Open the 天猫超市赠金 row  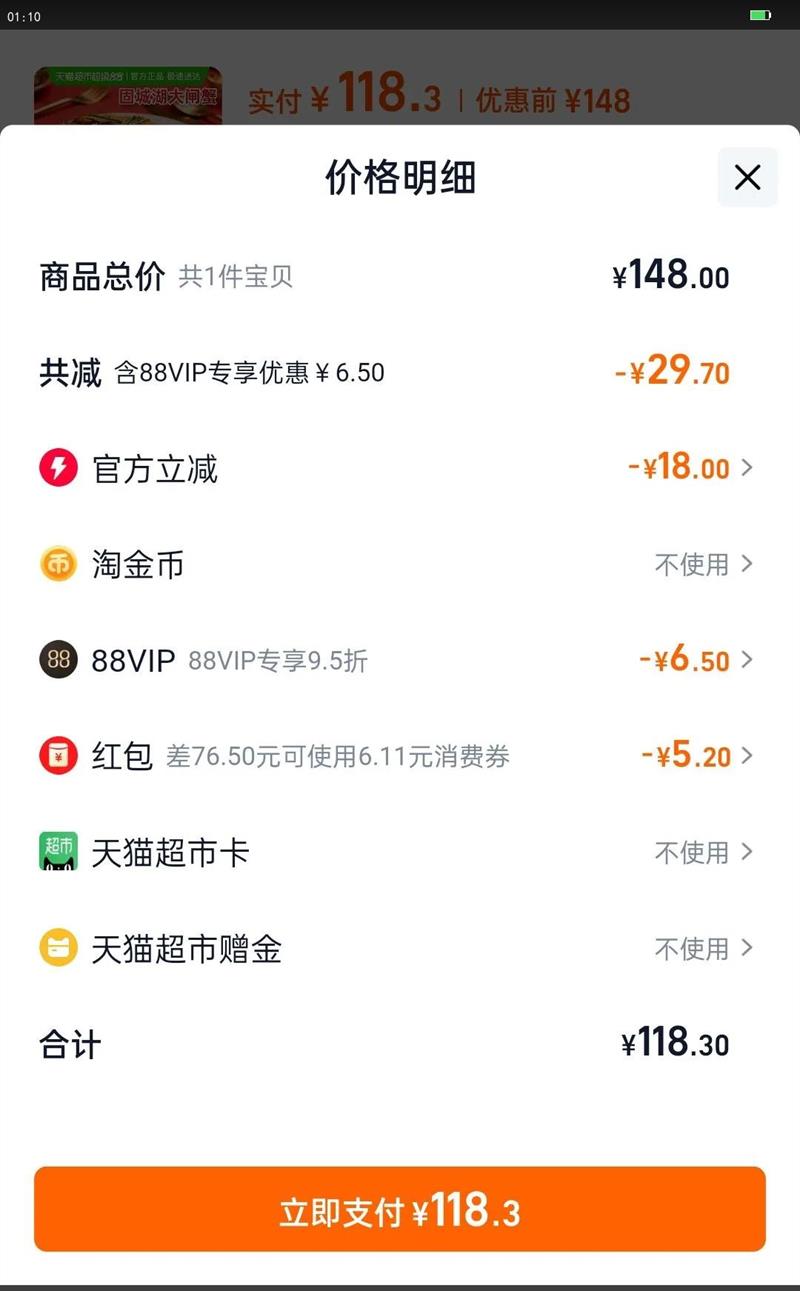coord(702,948)
